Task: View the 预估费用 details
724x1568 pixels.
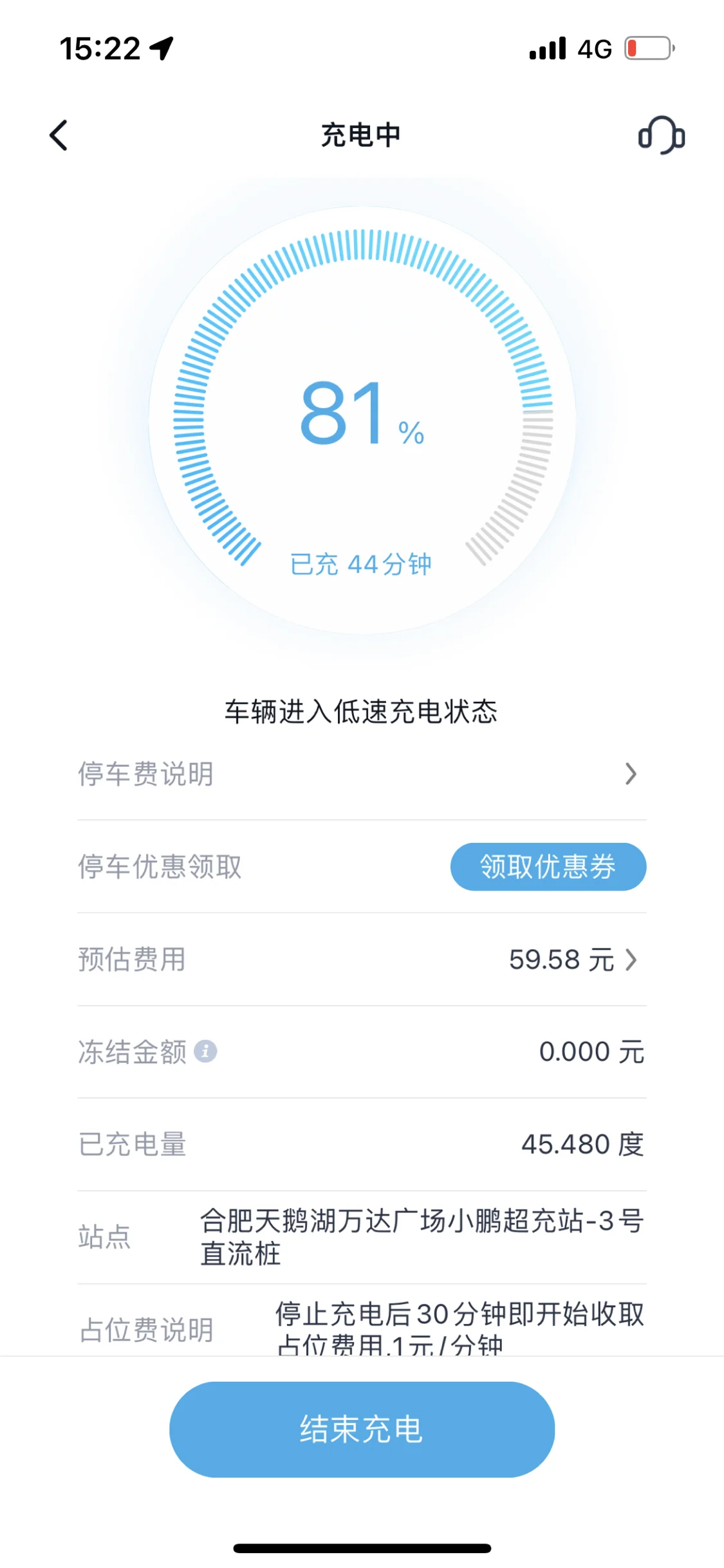Action: coord(362,959)
